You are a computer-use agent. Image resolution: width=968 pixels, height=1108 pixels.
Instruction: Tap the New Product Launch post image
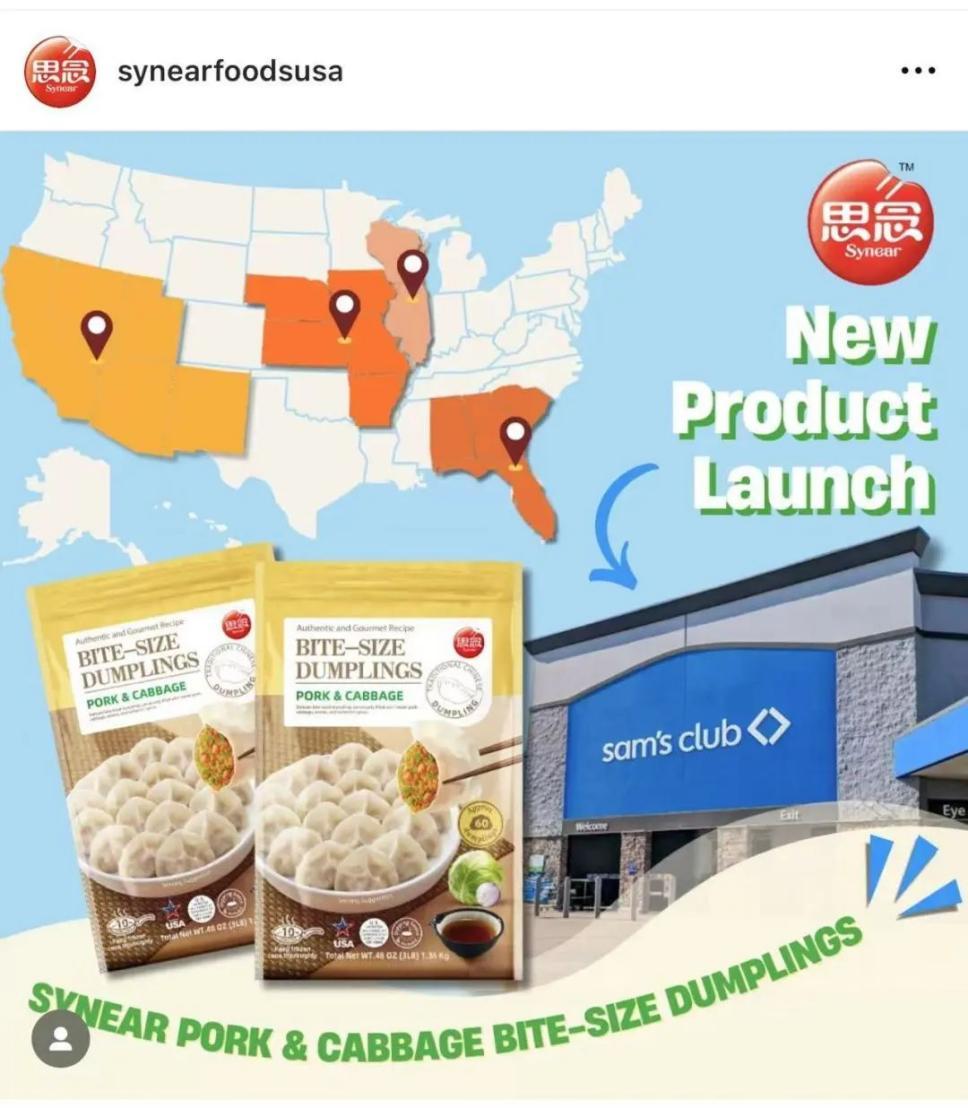pos(484,600)
